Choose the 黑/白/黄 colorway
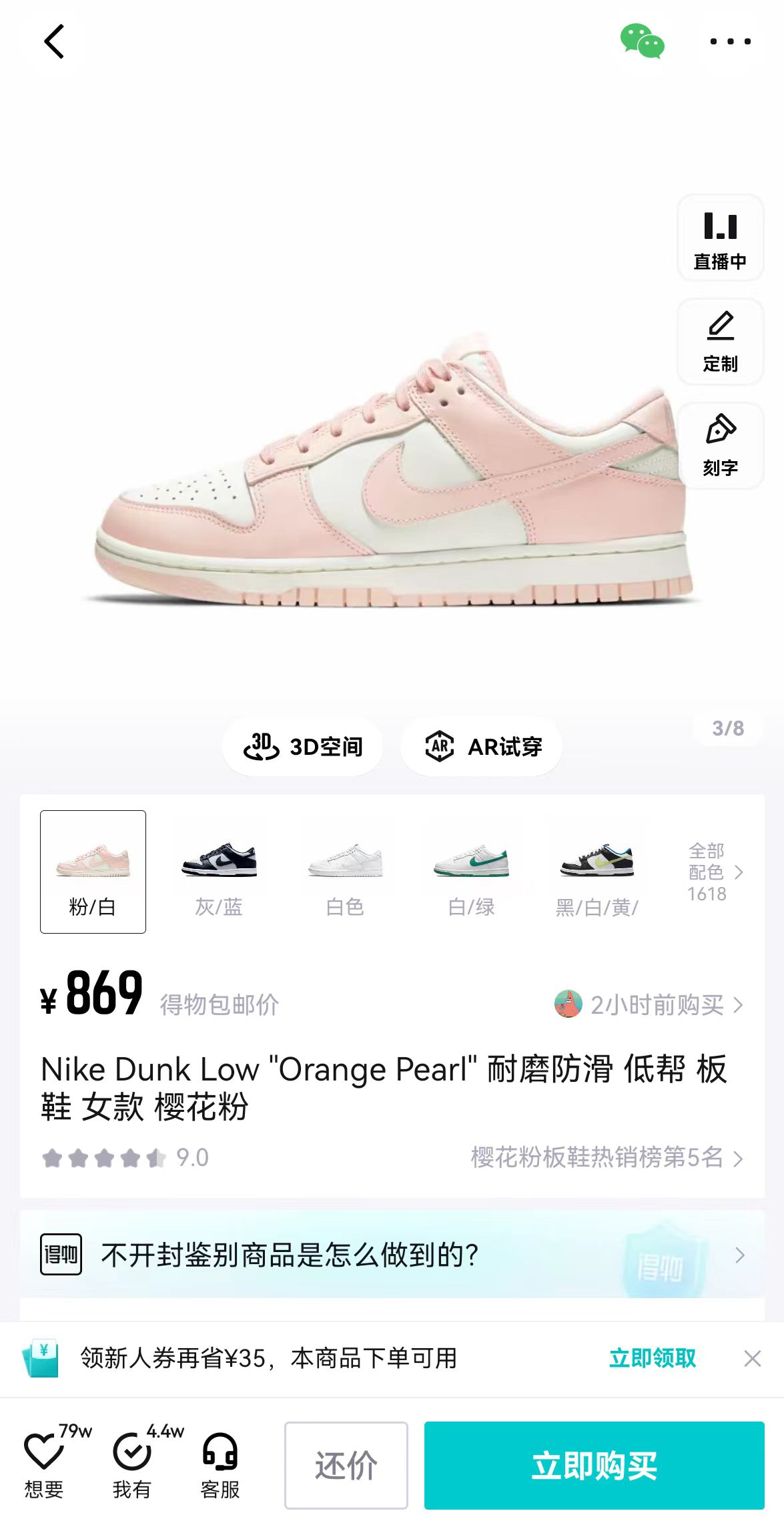The height and width of the screenshot is (1533, 784). pyautogui.click(x=597, y=872)
